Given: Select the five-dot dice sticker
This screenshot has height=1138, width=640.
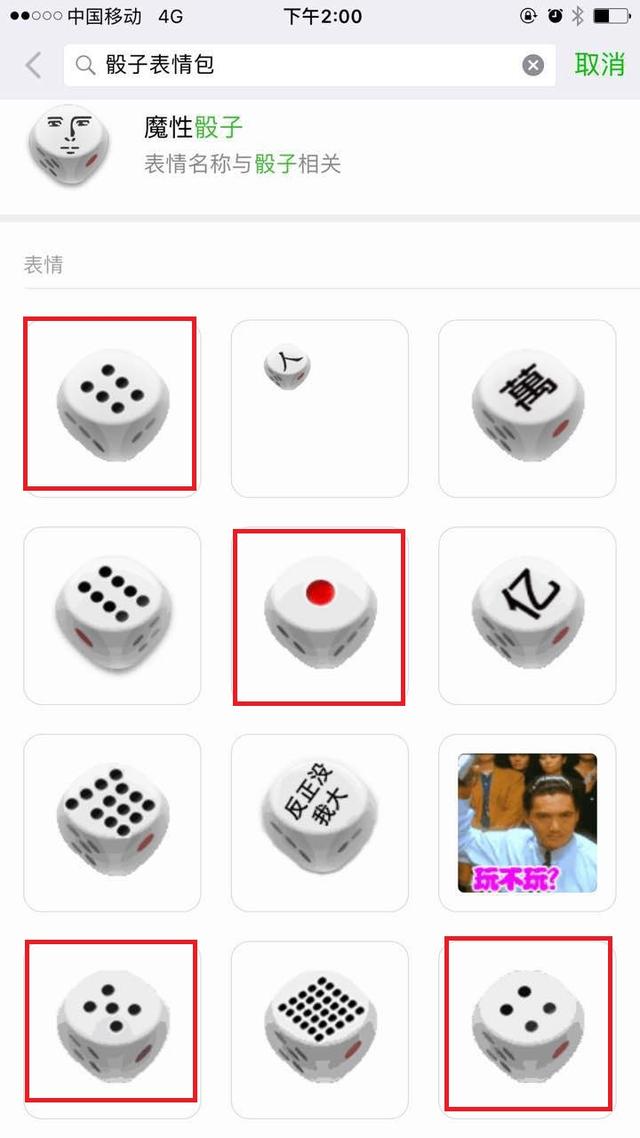Looking at the screenshot, I should coord(112,1030).
